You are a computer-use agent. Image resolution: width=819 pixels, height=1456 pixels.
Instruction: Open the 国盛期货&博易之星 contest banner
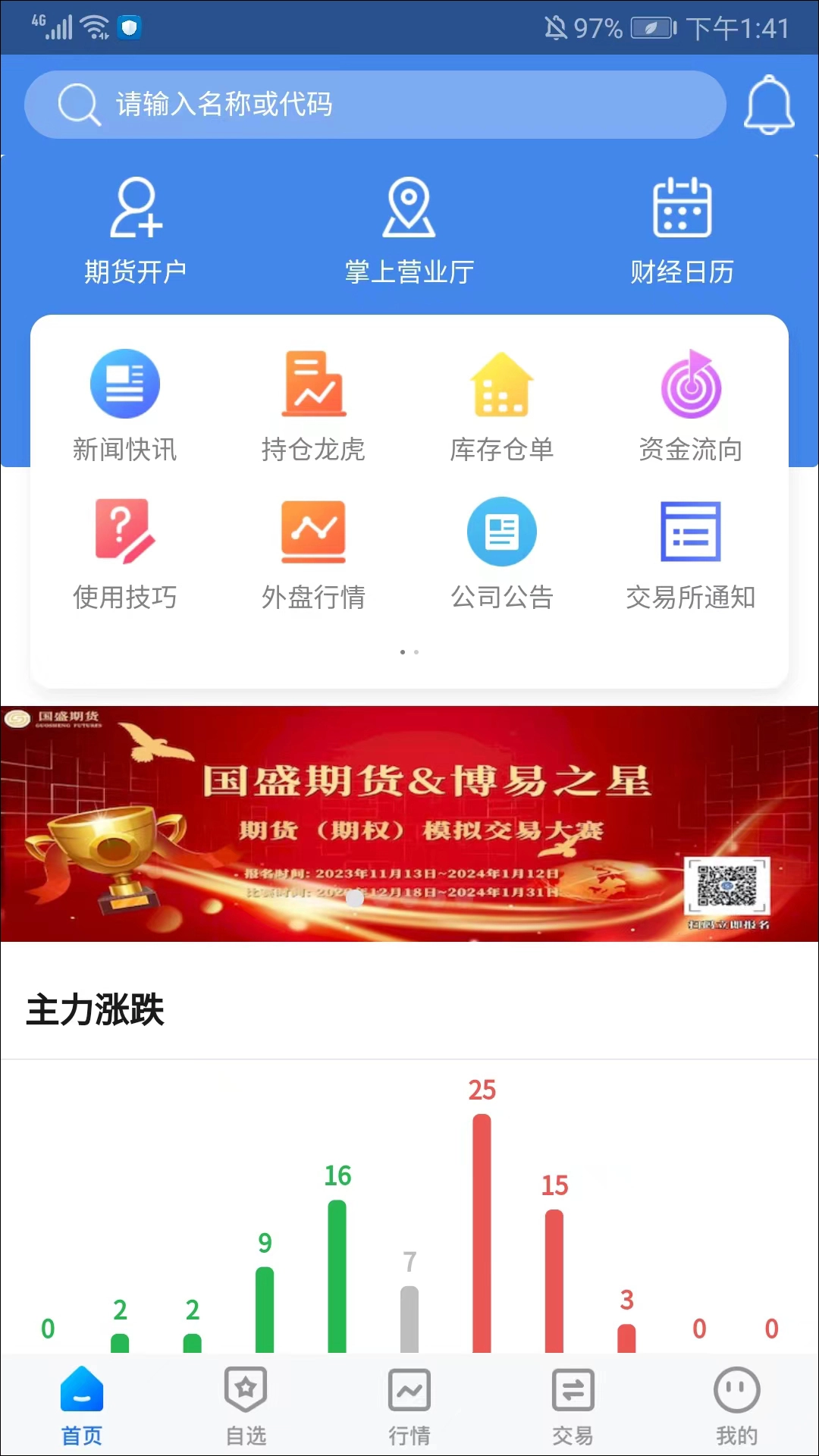(409, 824)
